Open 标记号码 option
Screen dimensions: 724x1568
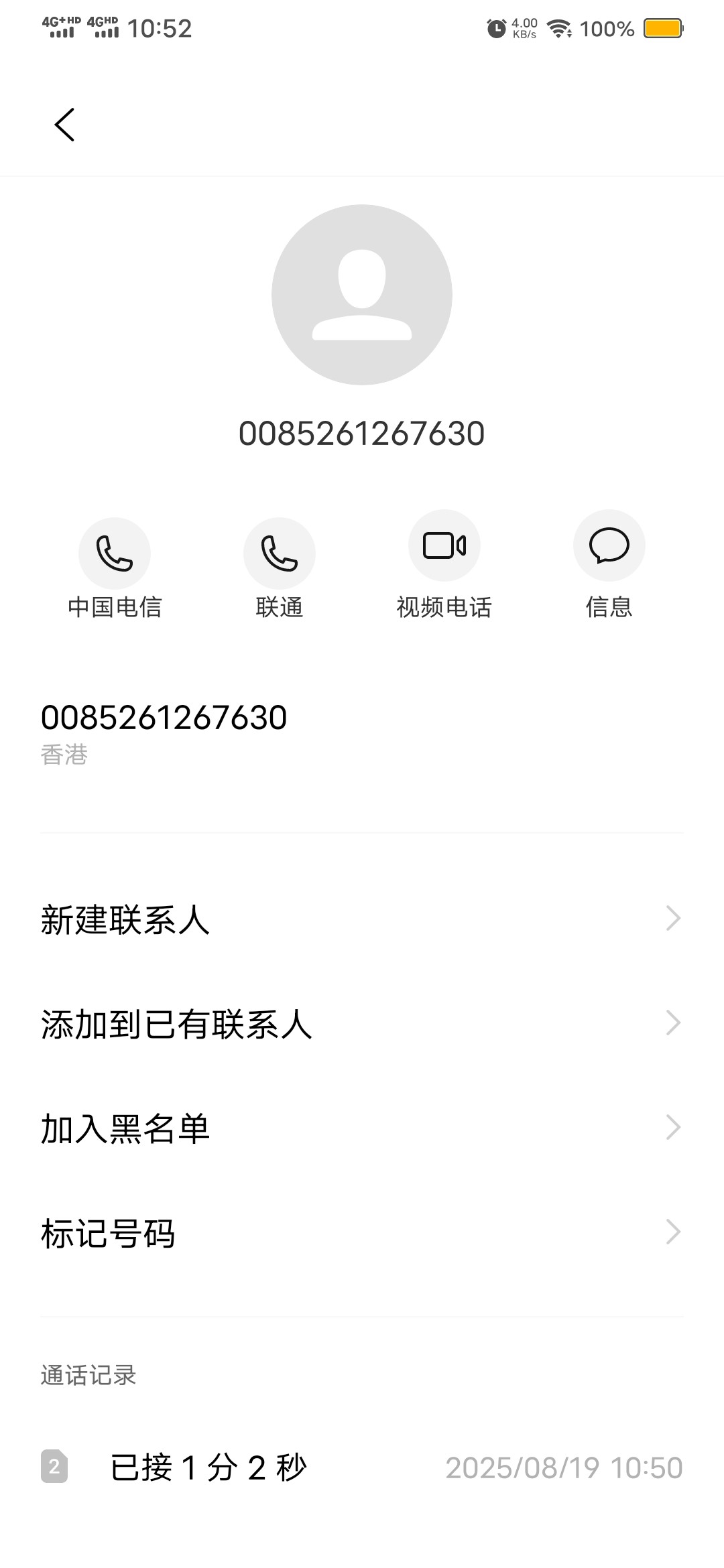pos(362,1233)
